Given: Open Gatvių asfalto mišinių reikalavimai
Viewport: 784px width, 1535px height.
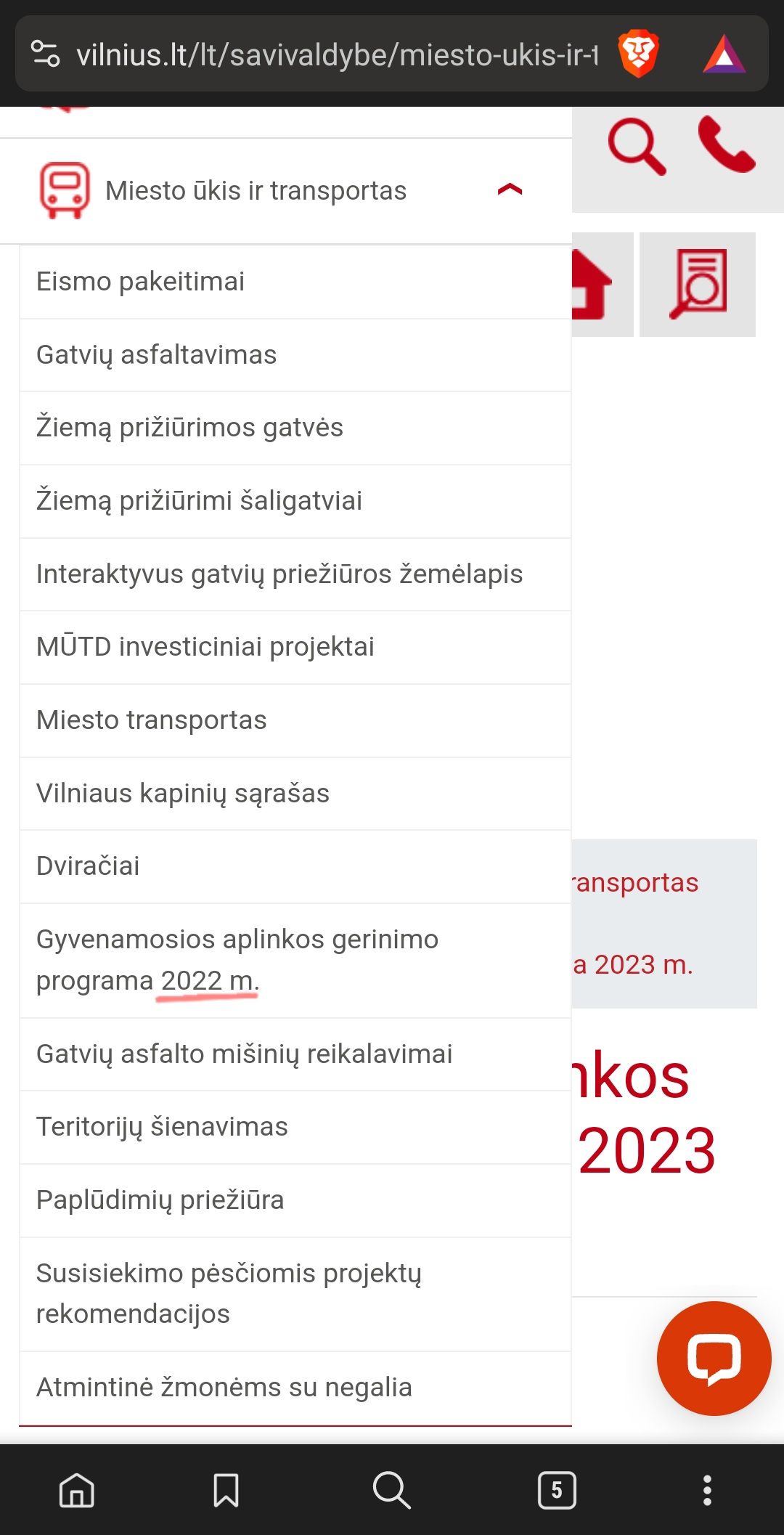Looking at the screenshot, I should point(244,1054).
